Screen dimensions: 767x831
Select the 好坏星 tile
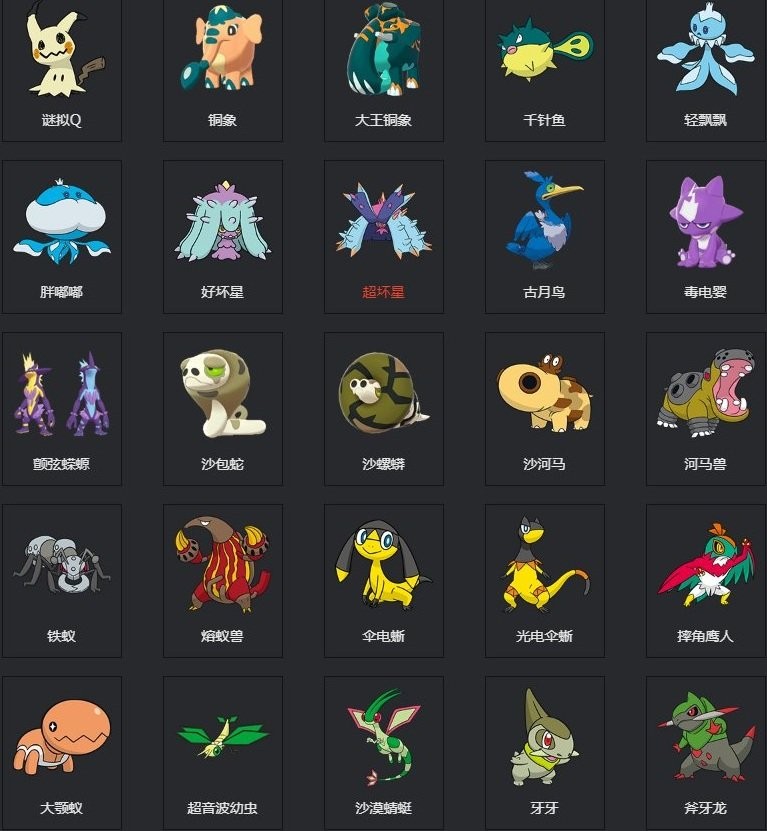point(223,236)
